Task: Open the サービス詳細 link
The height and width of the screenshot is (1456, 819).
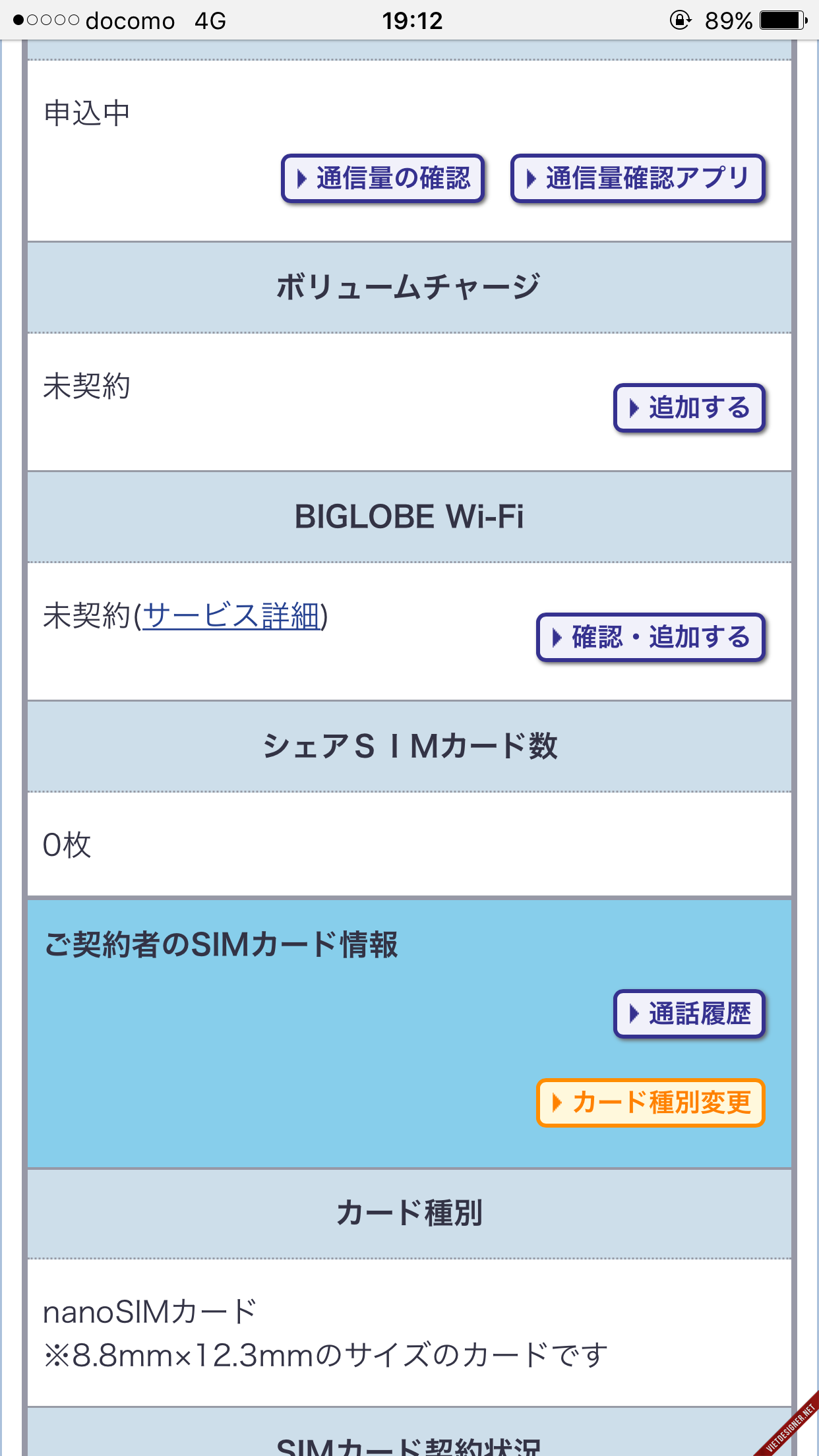Action: [x=231, y=616]
